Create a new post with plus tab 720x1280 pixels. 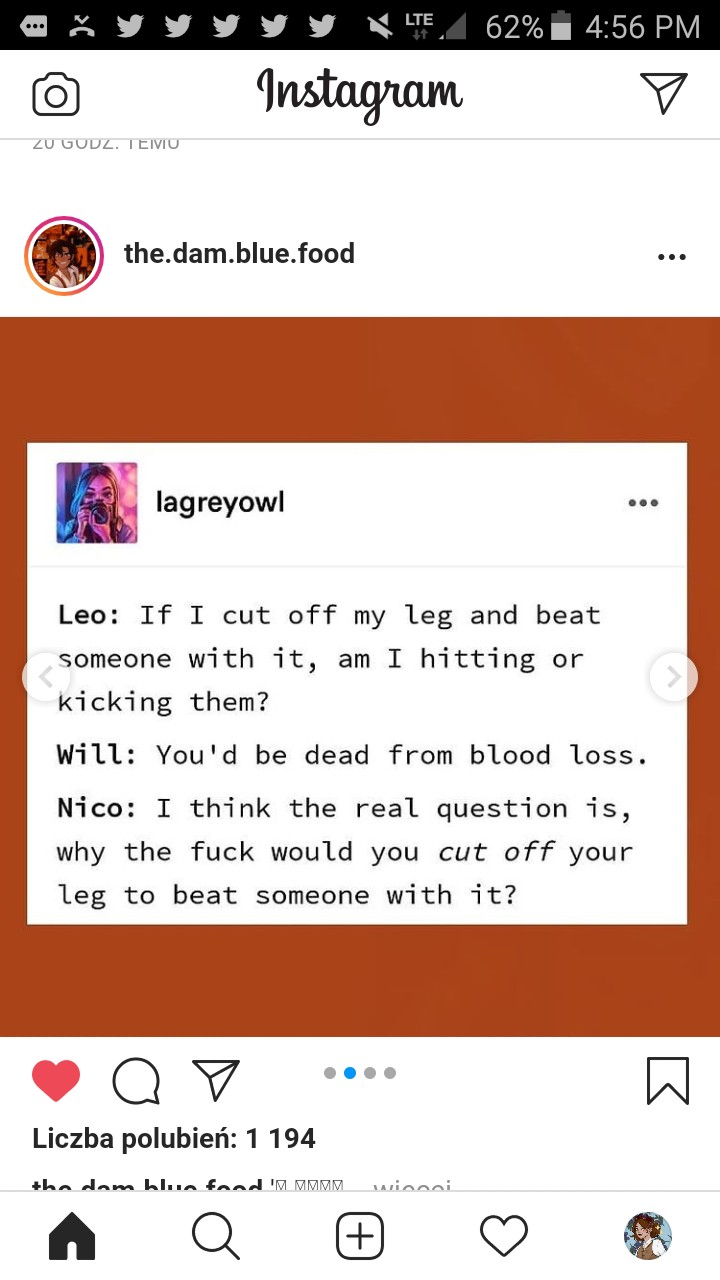(x=360, y=1236)
